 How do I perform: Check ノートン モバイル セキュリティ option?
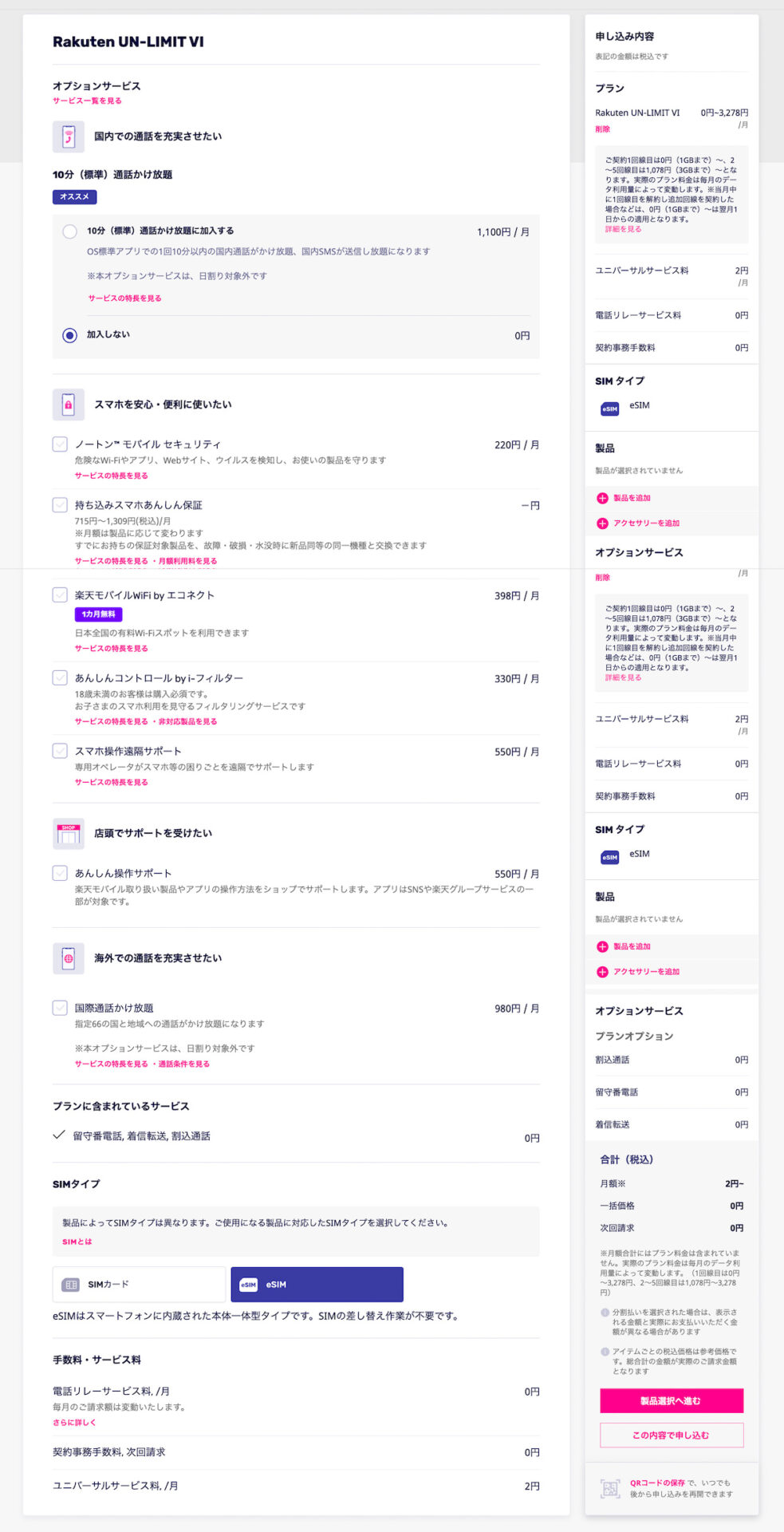60,444
